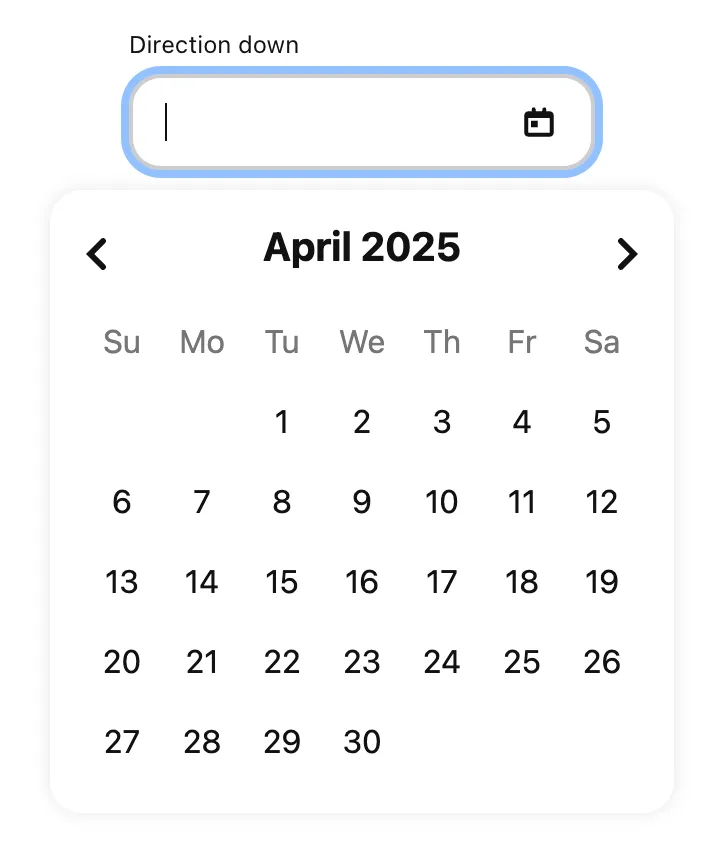Select April 12
724x852 pixels.
[602, 502]
